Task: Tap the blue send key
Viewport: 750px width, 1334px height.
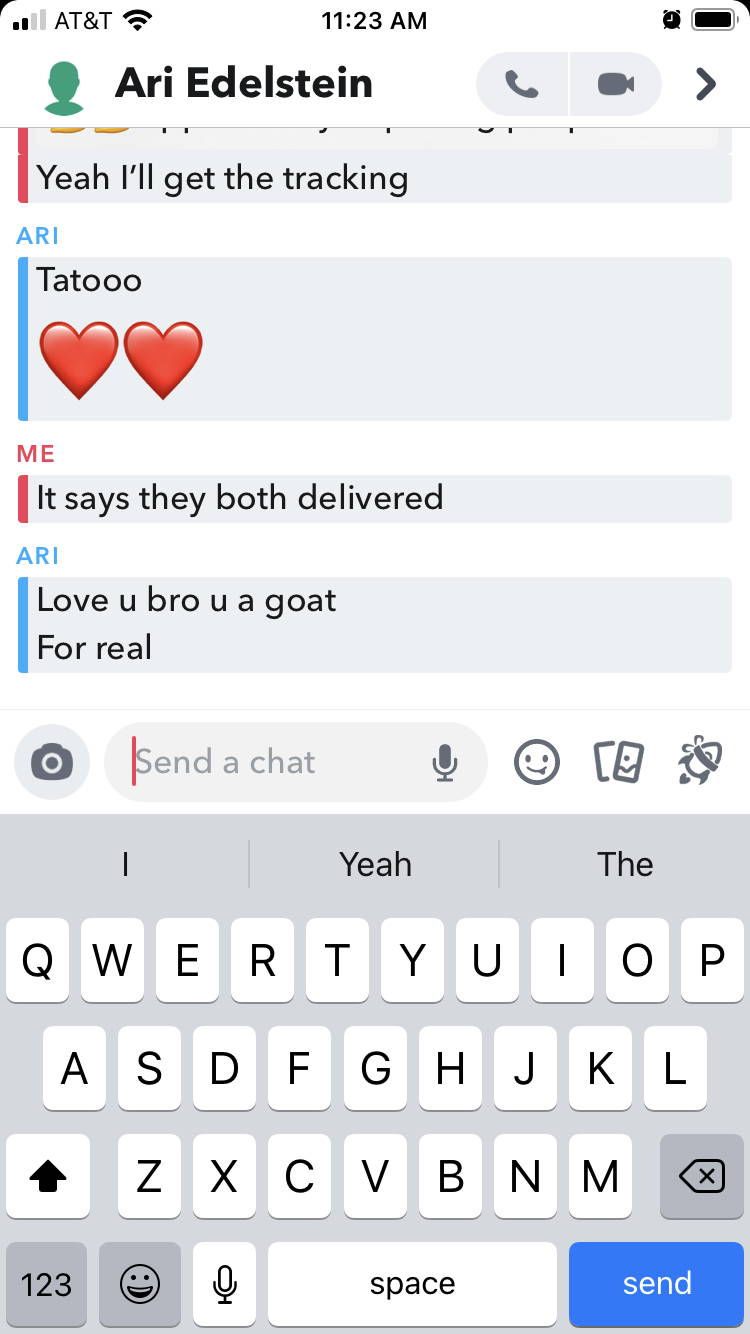Action: (x=657, y=1284)
